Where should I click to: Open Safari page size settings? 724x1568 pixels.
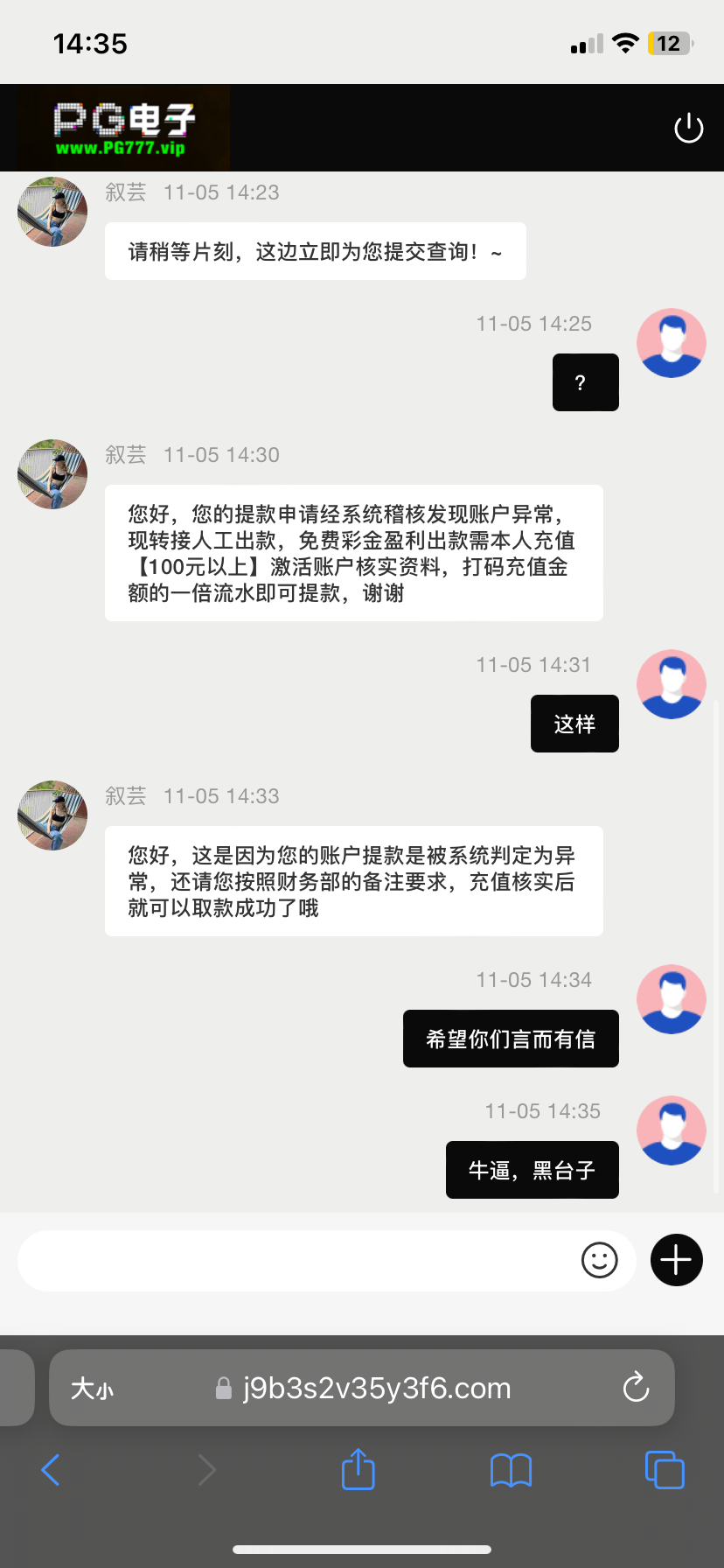pyautogui.click(x=92, y=1389)
